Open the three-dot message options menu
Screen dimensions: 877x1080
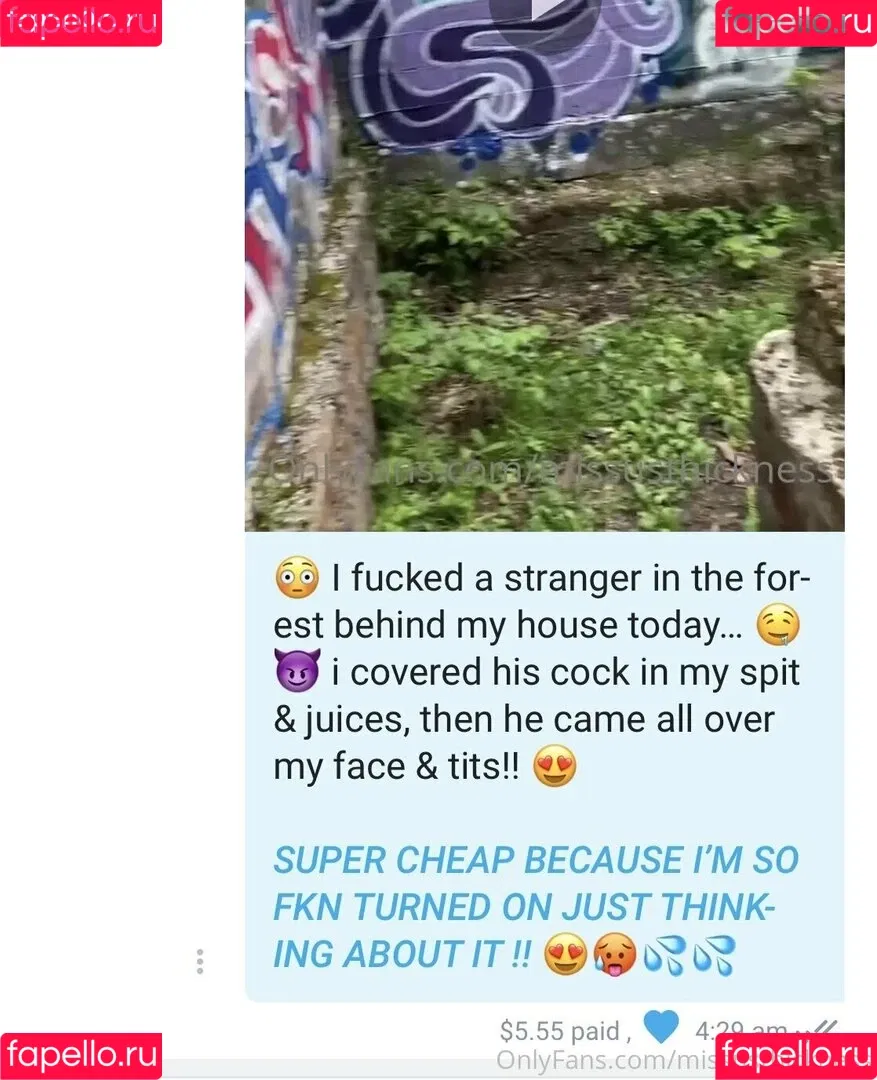click(200, 961)
